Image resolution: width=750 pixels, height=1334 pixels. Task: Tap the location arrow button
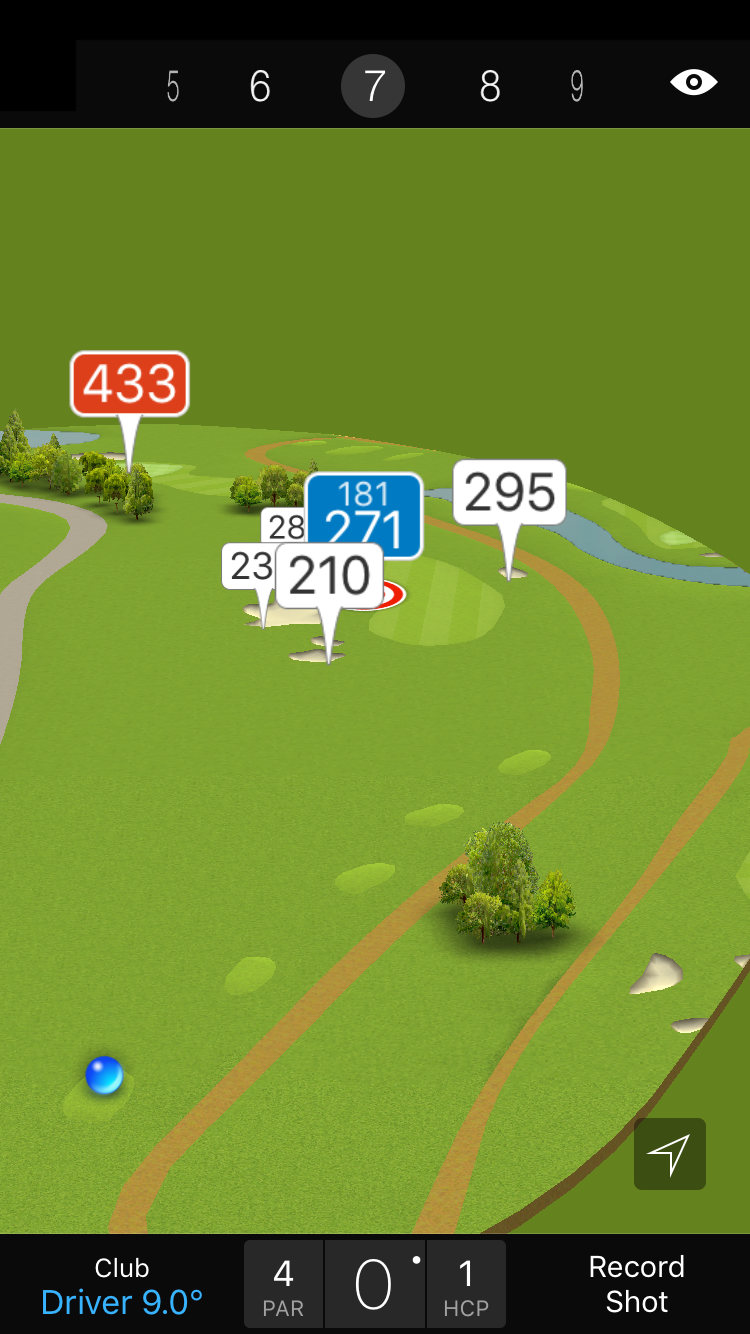669,1154
